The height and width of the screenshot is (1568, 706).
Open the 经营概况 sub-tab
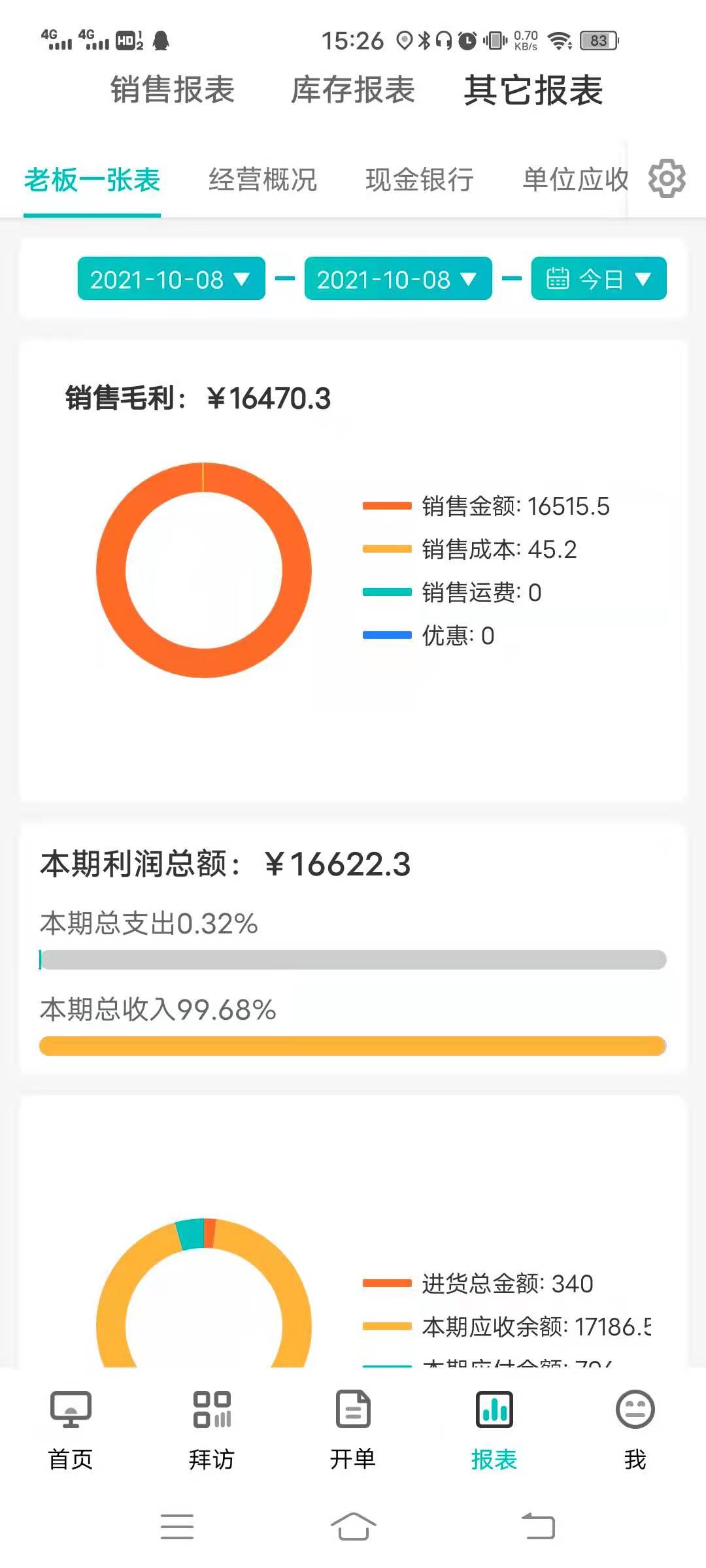pos(263,180)
